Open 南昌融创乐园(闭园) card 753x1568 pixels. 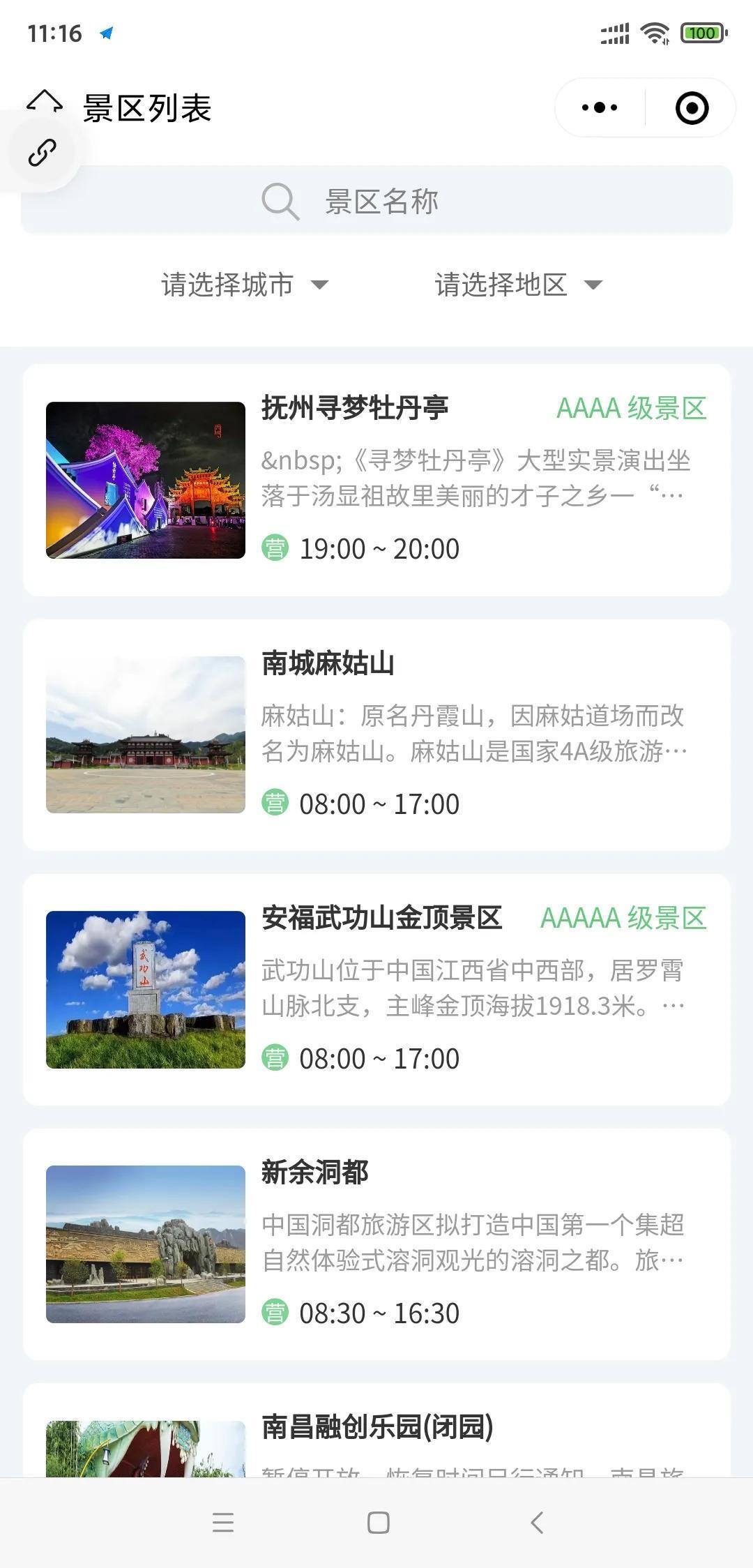point(376,1437)
